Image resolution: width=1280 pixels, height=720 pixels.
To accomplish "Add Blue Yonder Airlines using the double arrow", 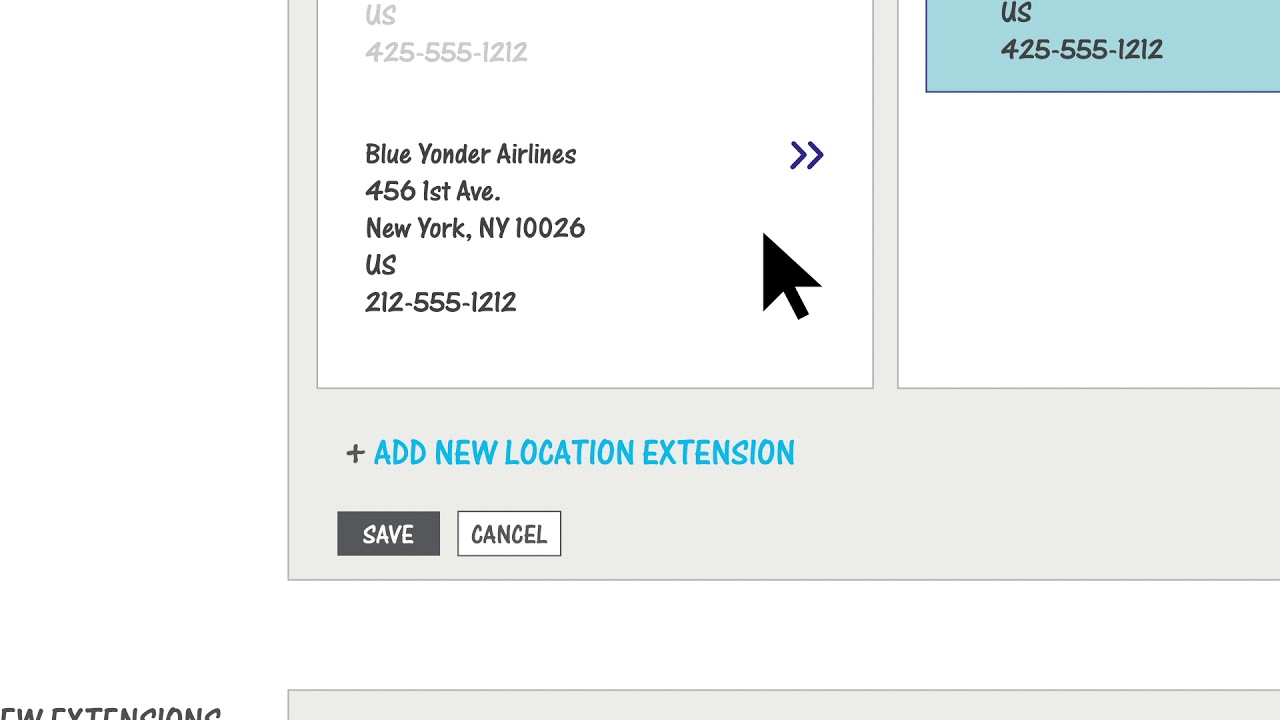I will 806,156.
